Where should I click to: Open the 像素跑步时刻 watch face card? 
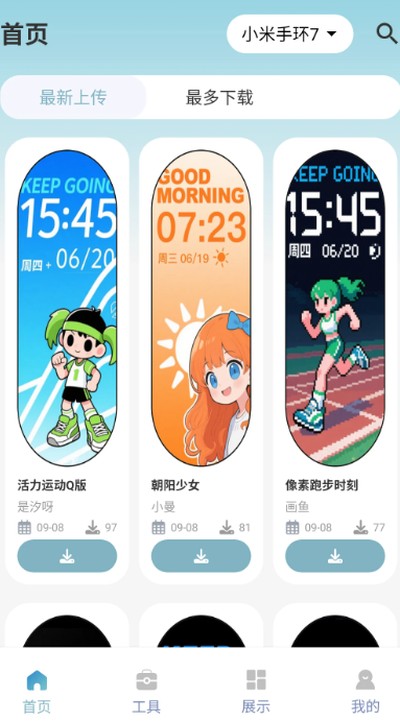point(335,361)
